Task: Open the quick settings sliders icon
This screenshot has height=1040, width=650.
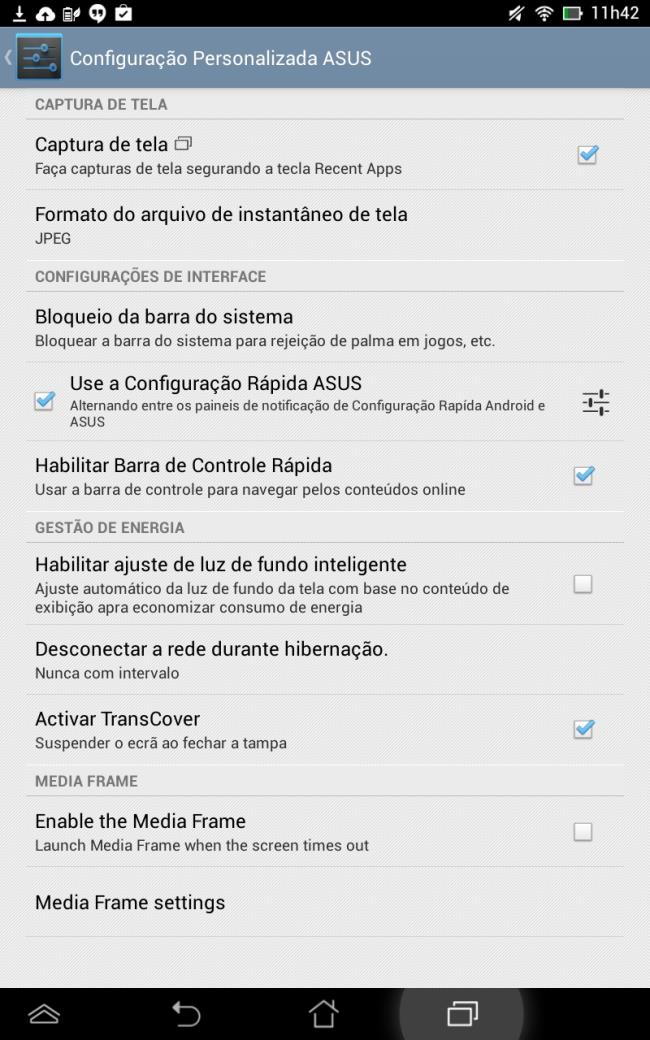Action: click(596, 402)
